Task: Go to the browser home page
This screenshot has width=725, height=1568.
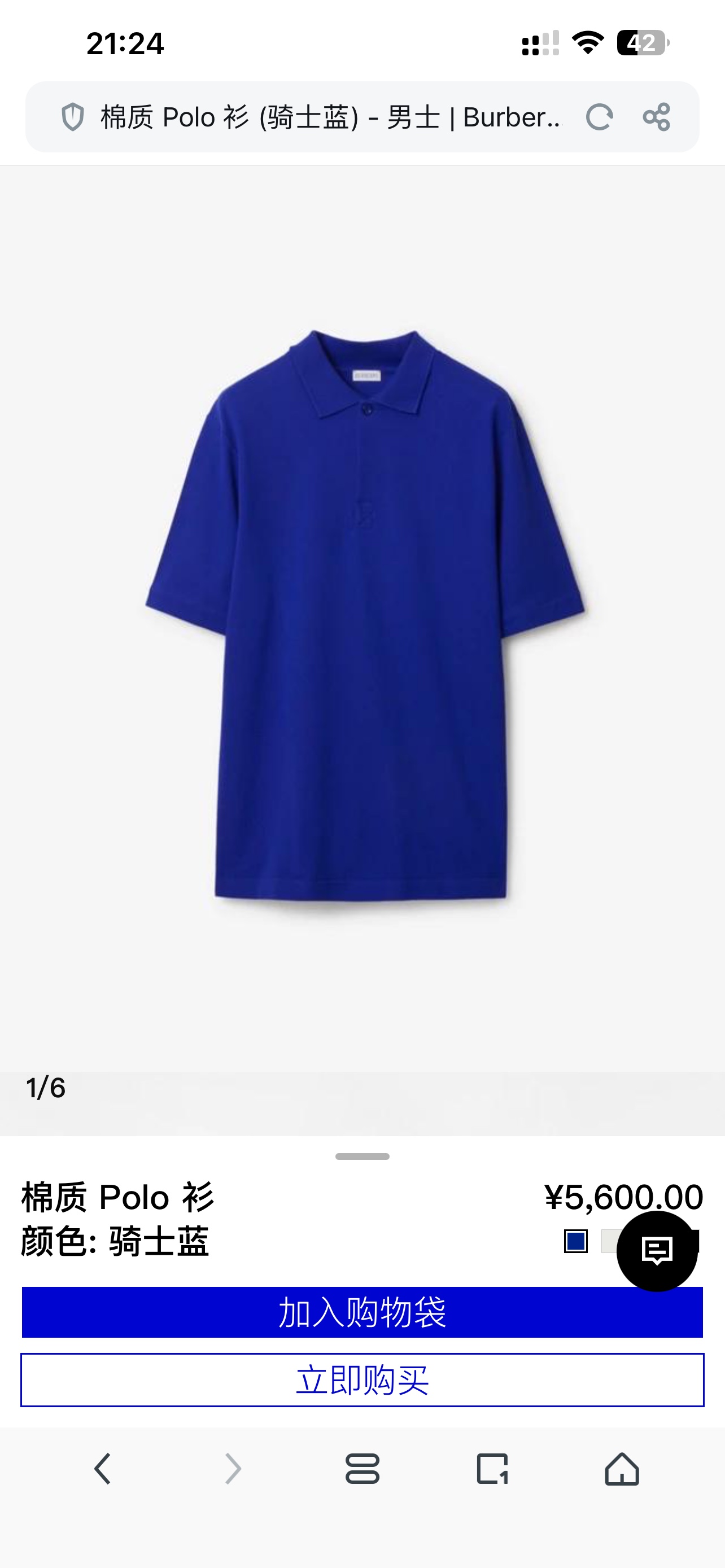Action: point(622,1469)
